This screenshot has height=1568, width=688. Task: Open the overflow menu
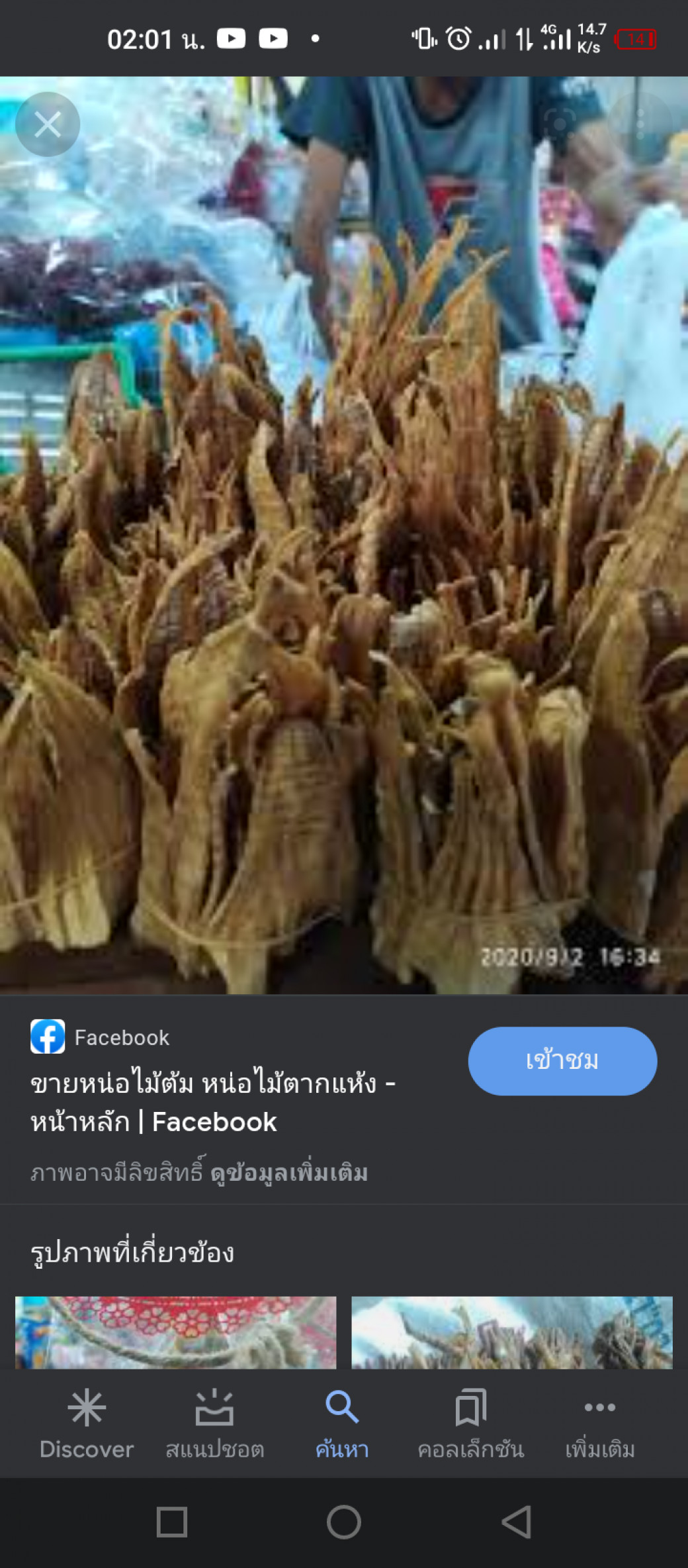point(640,124)
